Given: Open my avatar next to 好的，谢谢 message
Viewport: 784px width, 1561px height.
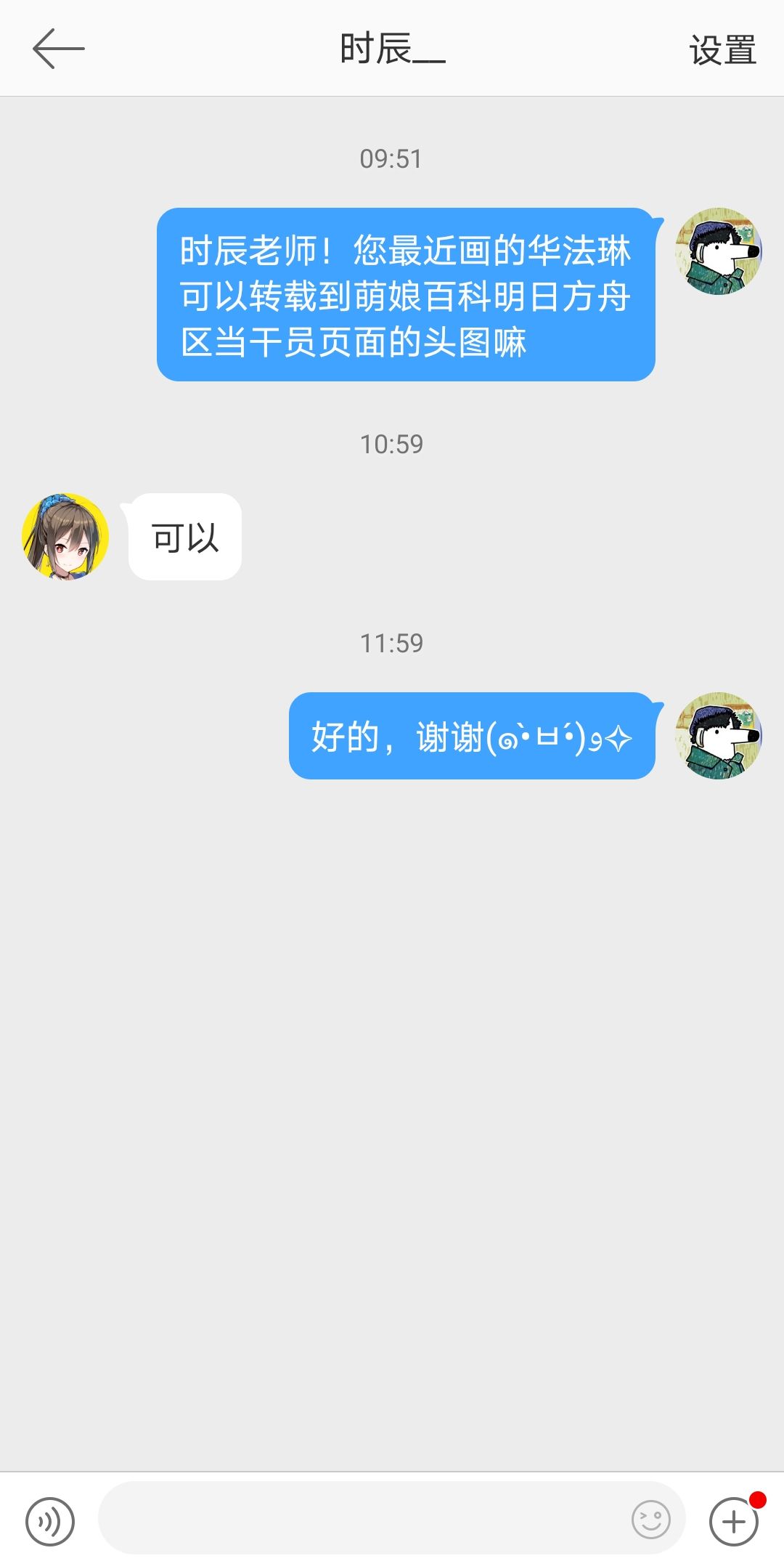Looking at the screenshot, I should [x=719, y=735].
